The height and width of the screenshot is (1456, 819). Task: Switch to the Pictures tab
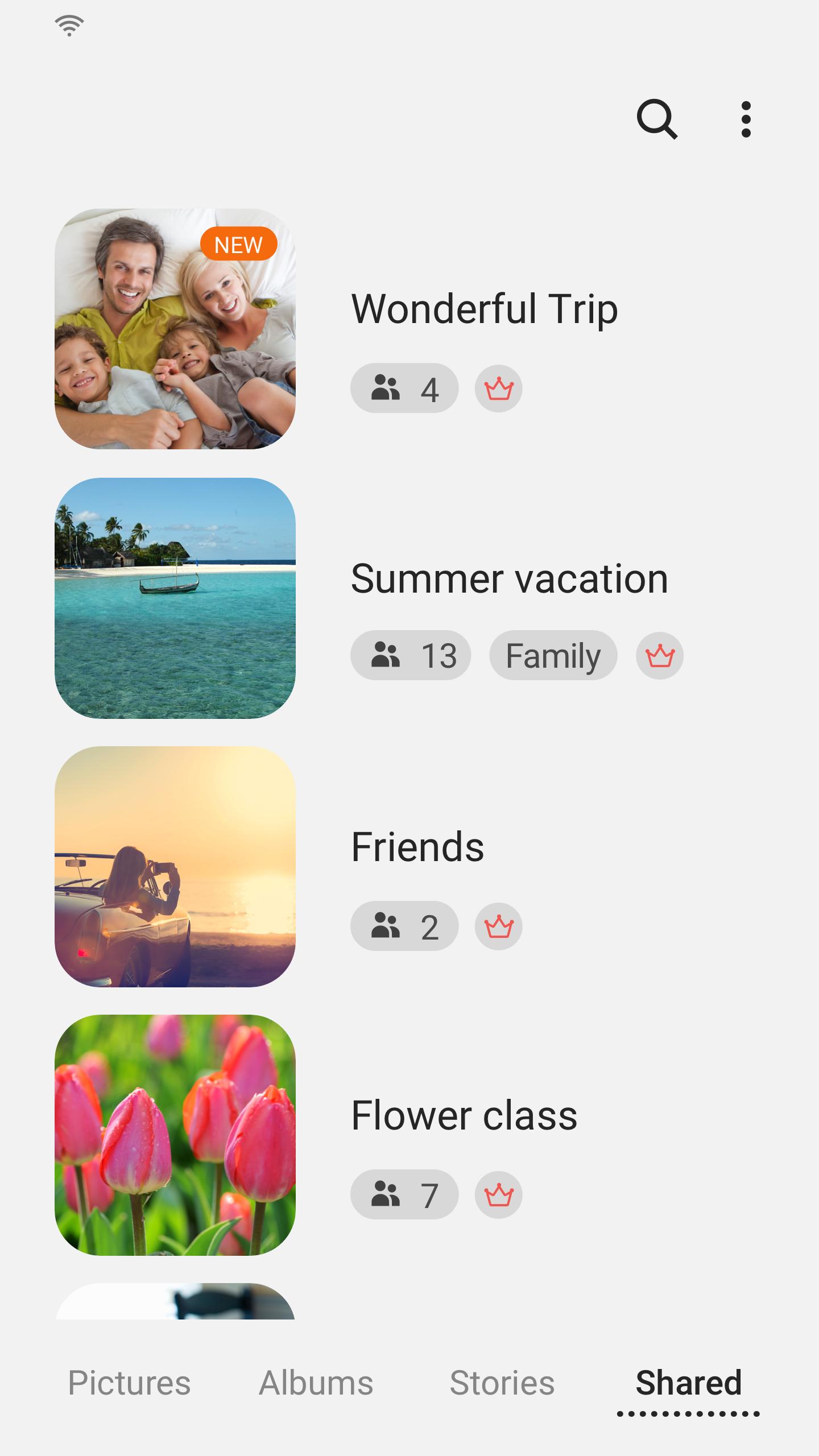point(129,1383)
